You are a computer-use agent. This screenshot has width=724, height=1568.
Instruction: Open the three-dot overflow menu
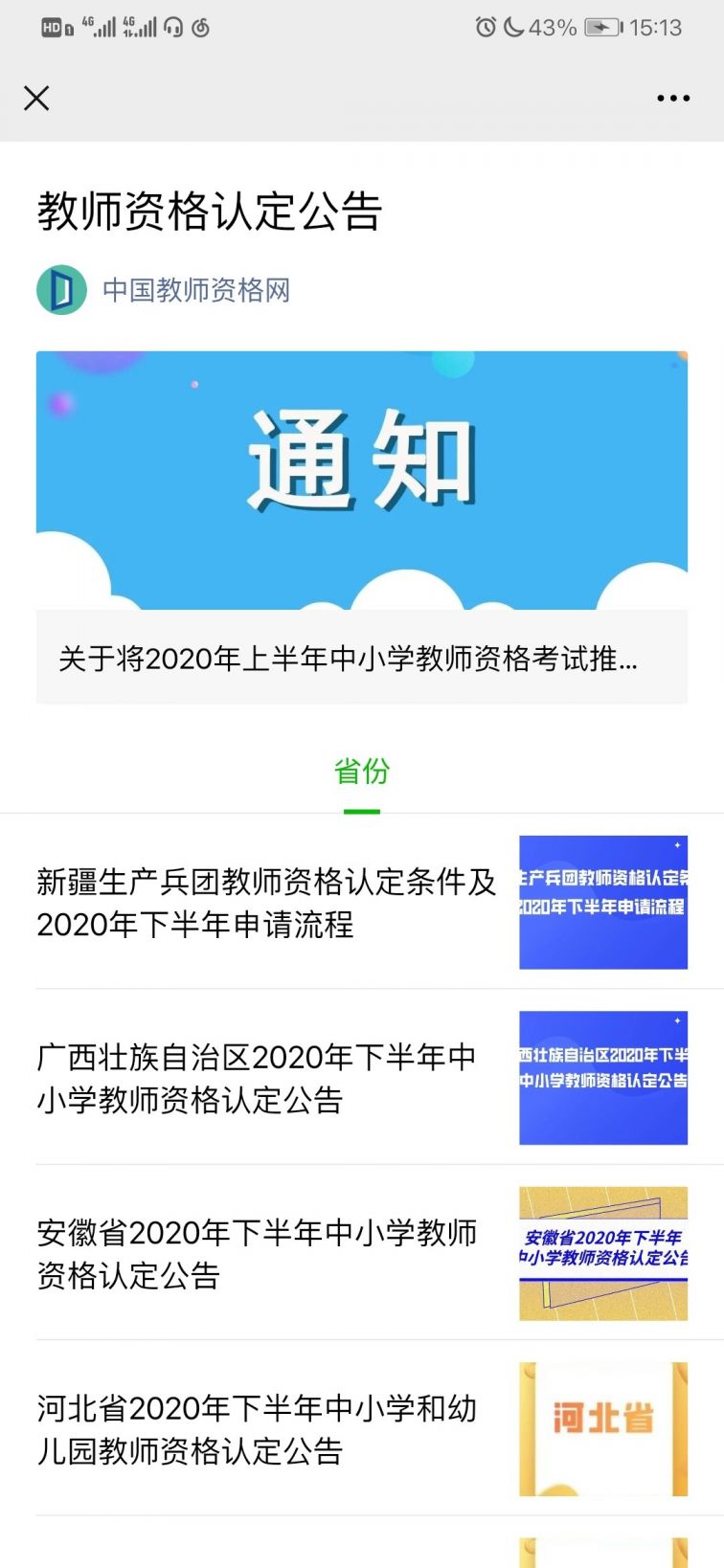(x=673, y=98)
